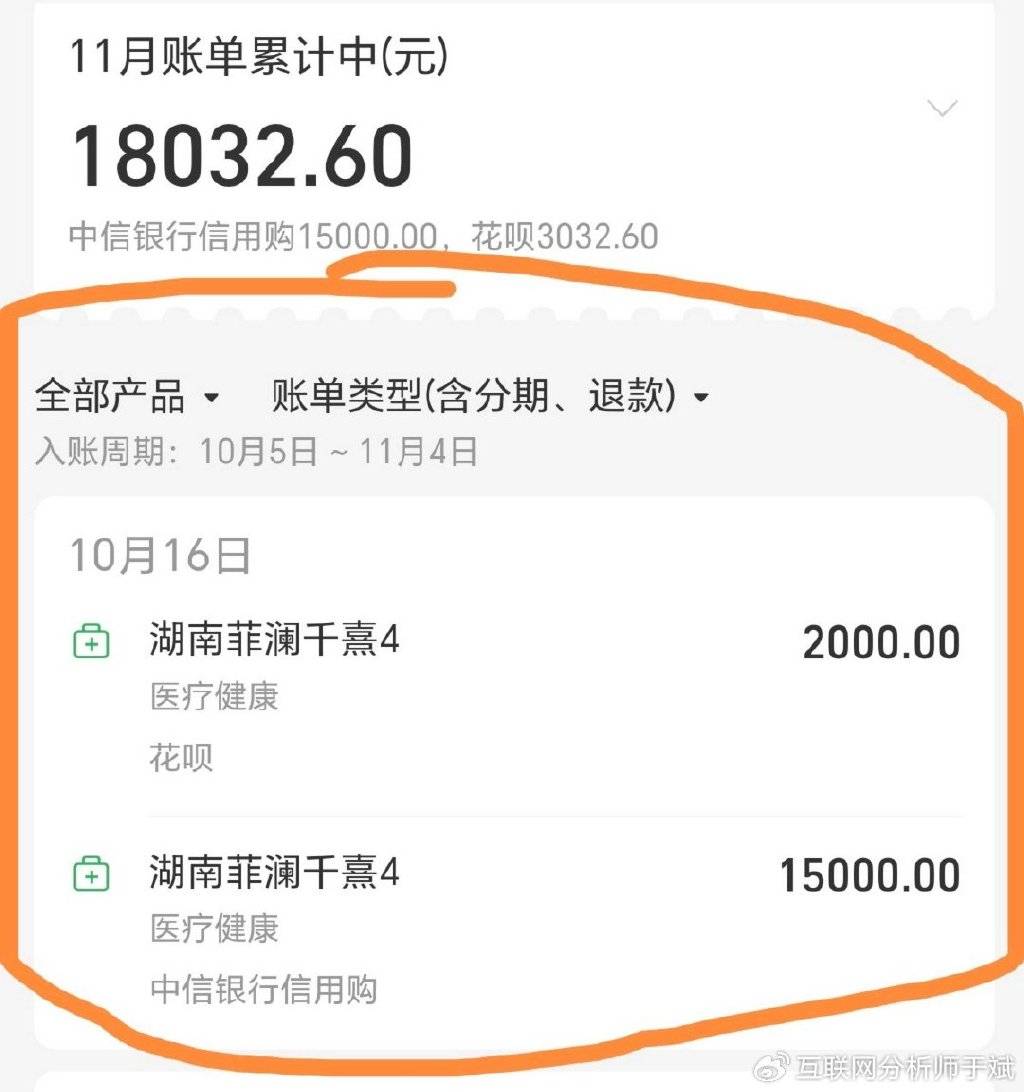
Task: Open the 2000.00 花呗 transaction
Action: point(515,696)
